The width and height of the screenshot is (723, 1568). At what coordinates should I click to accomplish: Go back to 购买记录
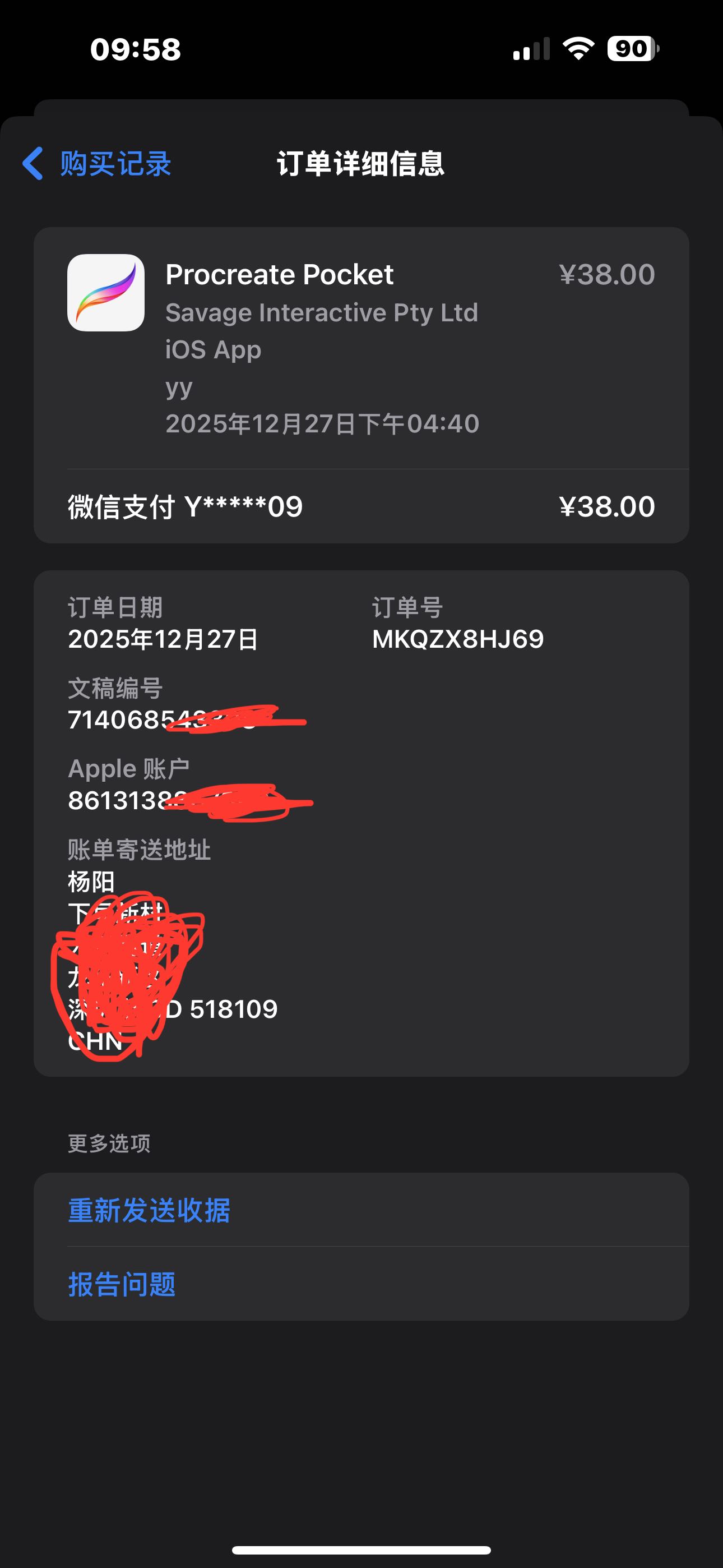click(x=98, y=164)
